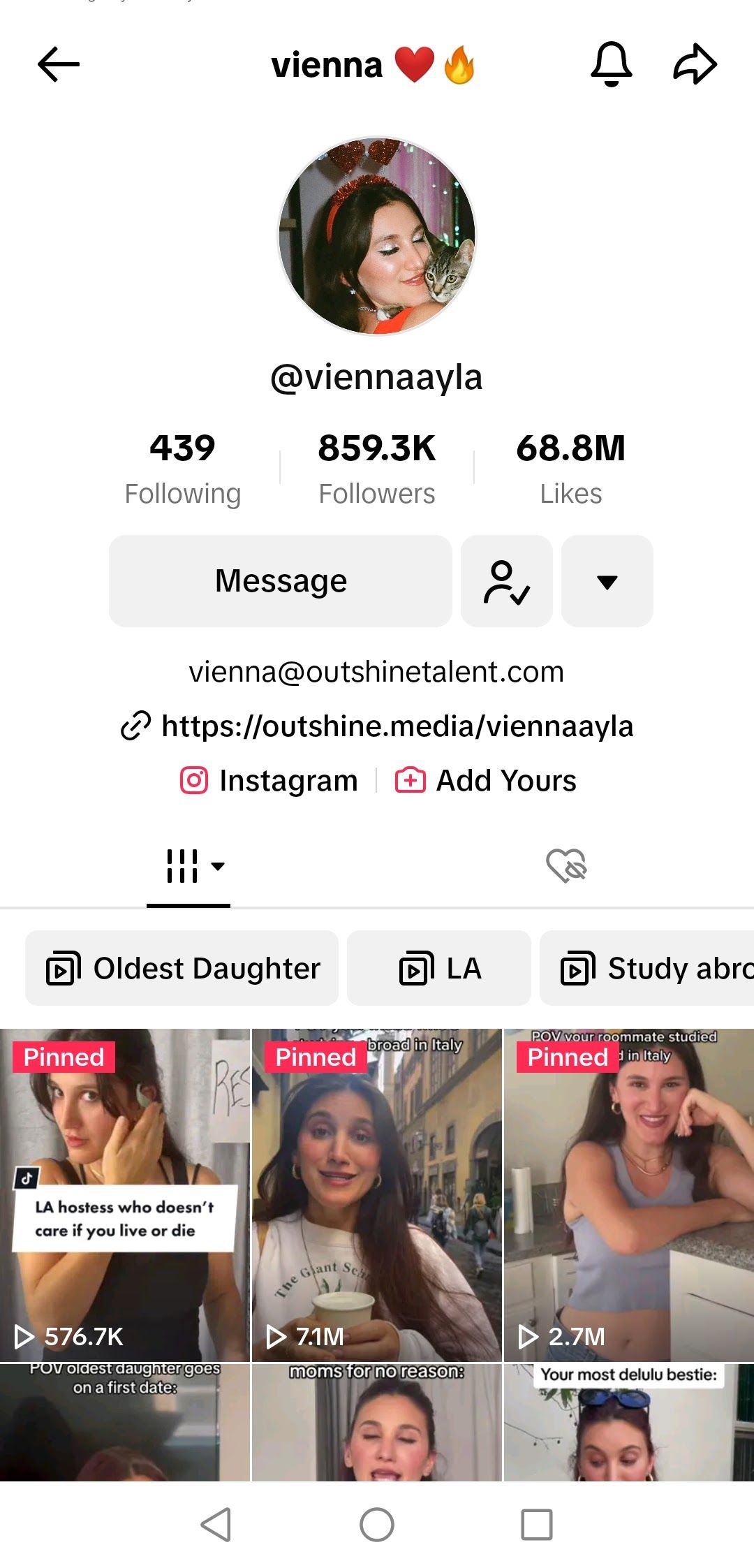
Task: Tap the Instagram icon in the bio
Action: (x=195, y=780)
